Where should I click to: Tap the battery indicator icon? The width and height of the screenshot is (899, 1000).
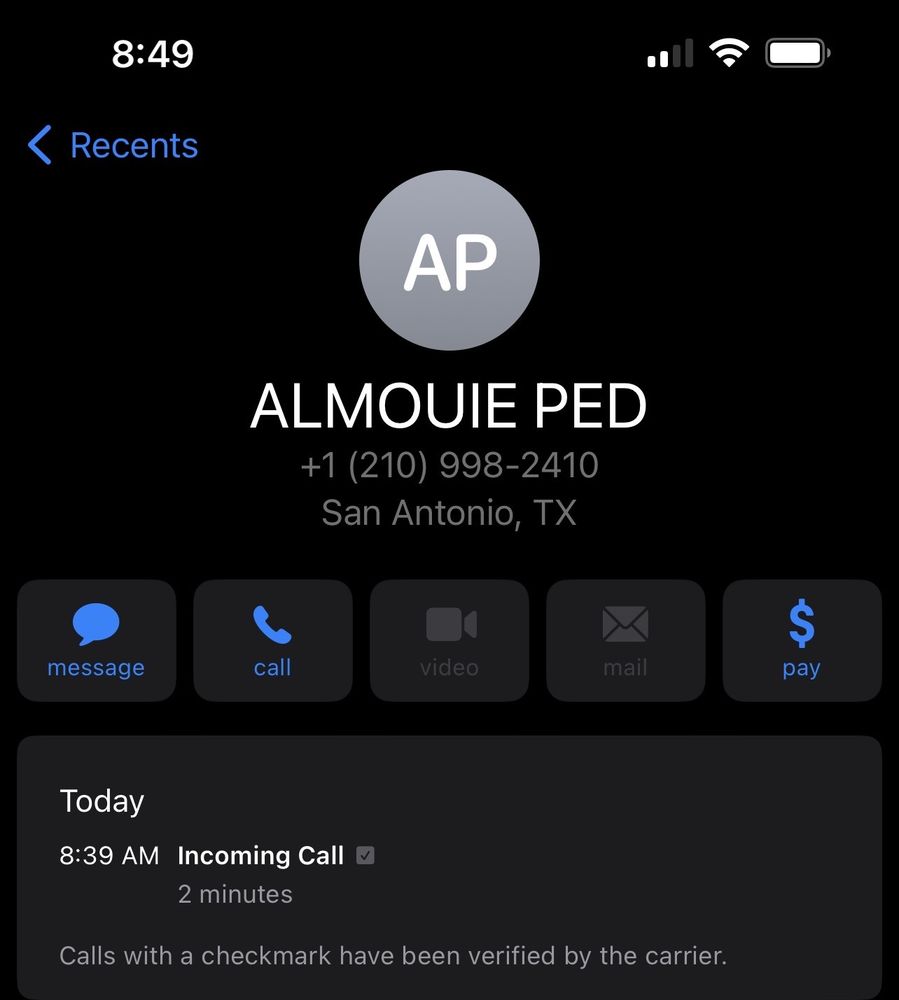796,52
